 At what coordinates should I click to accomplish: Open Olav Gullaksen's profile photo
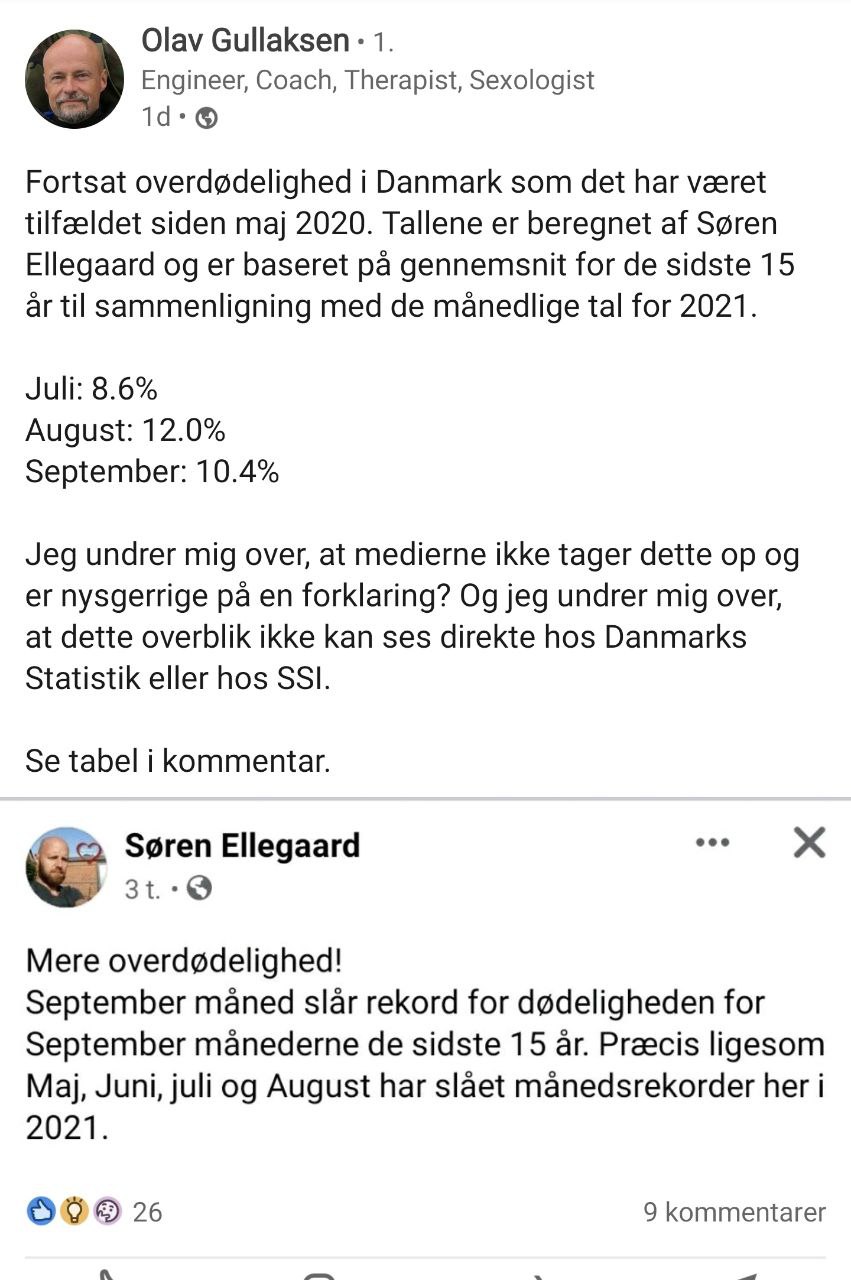point(74,80)
